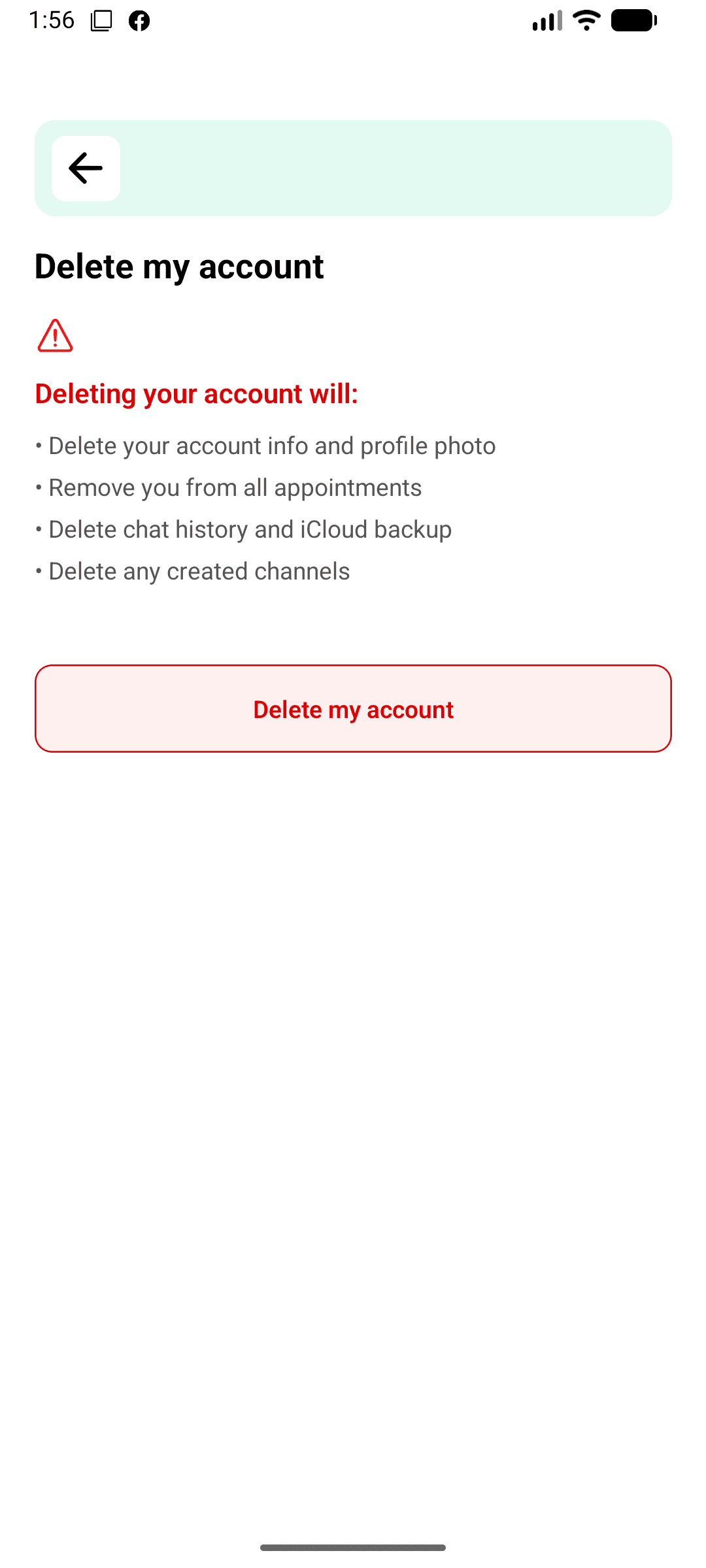Select the heading Deleting your account will
Screen dimensions: 706x1568
tap(197, 393)
